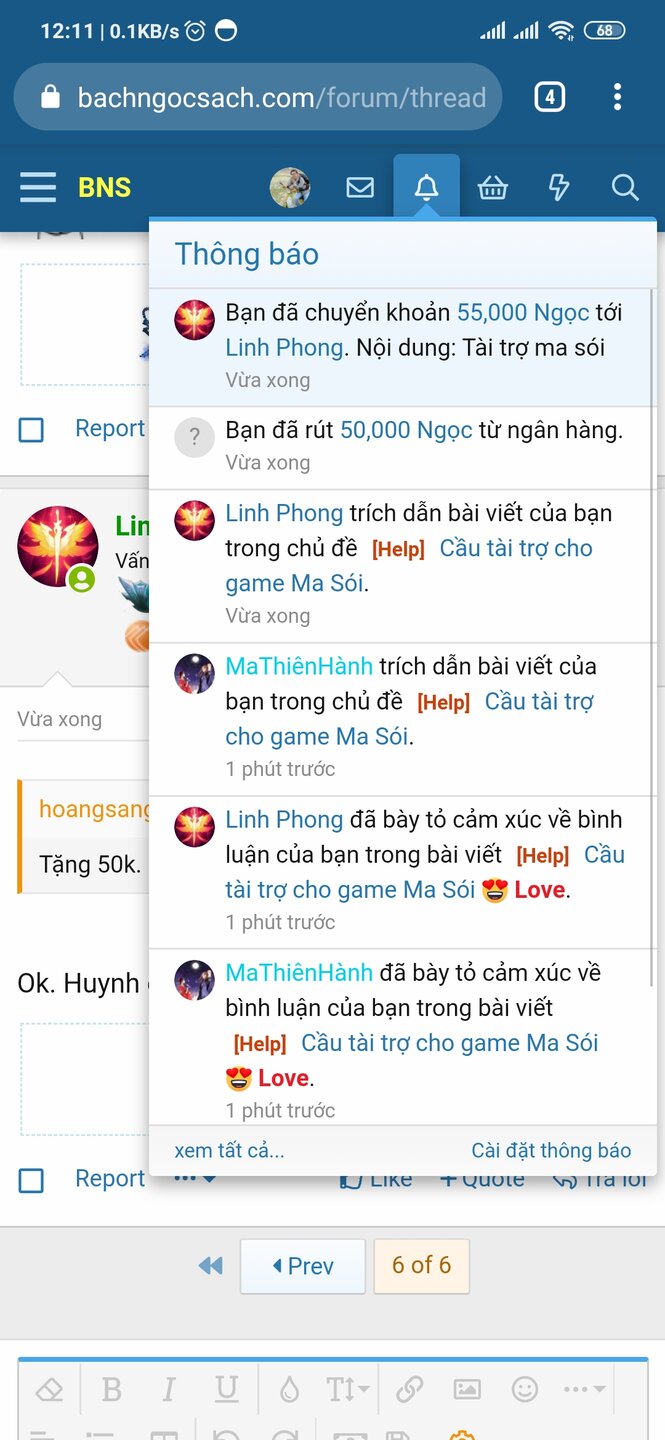665x1440 pixels.
Task: Tap the bachngocsach.com address bar
Action: (280, 97)
